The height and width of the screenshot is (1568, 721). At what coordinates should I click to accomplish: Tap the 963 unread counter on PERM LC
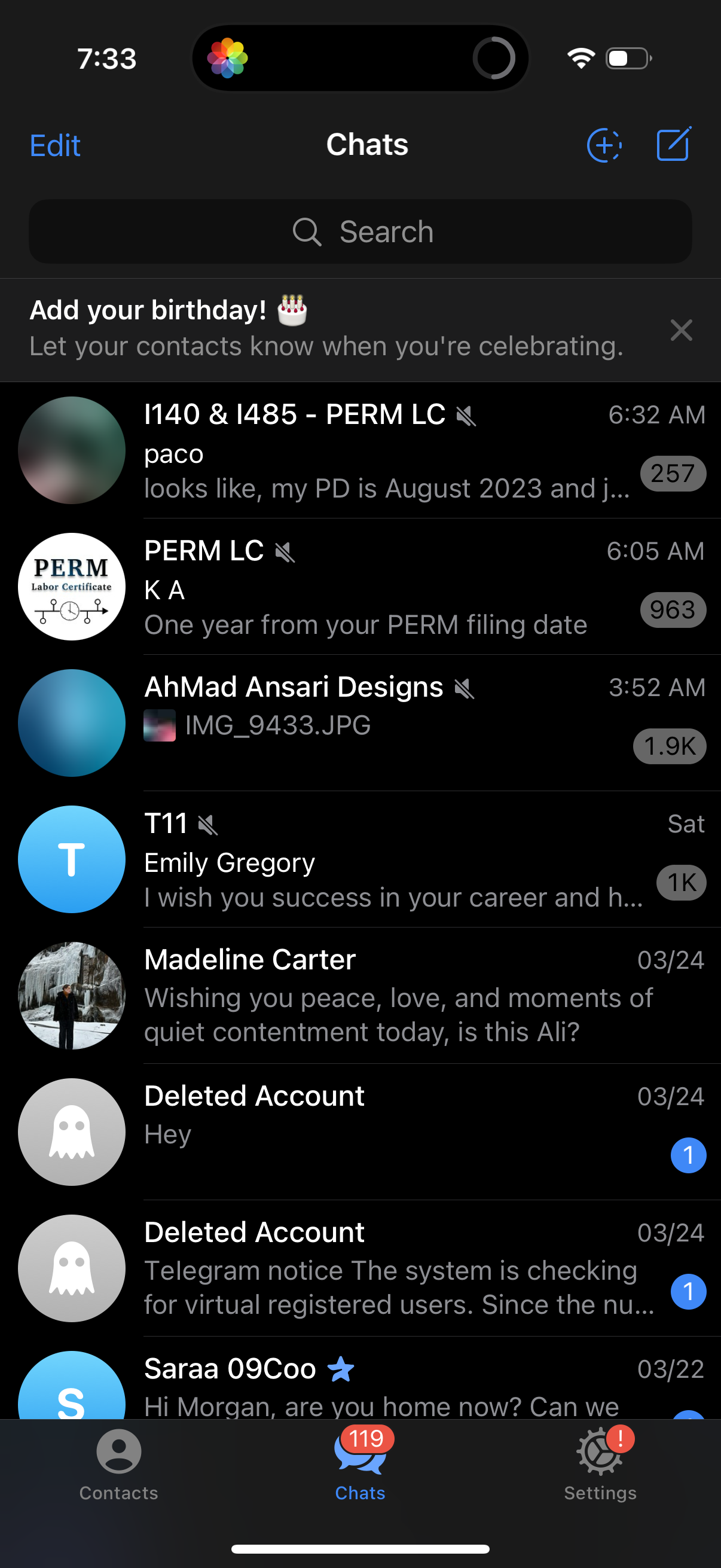point(672,610)
